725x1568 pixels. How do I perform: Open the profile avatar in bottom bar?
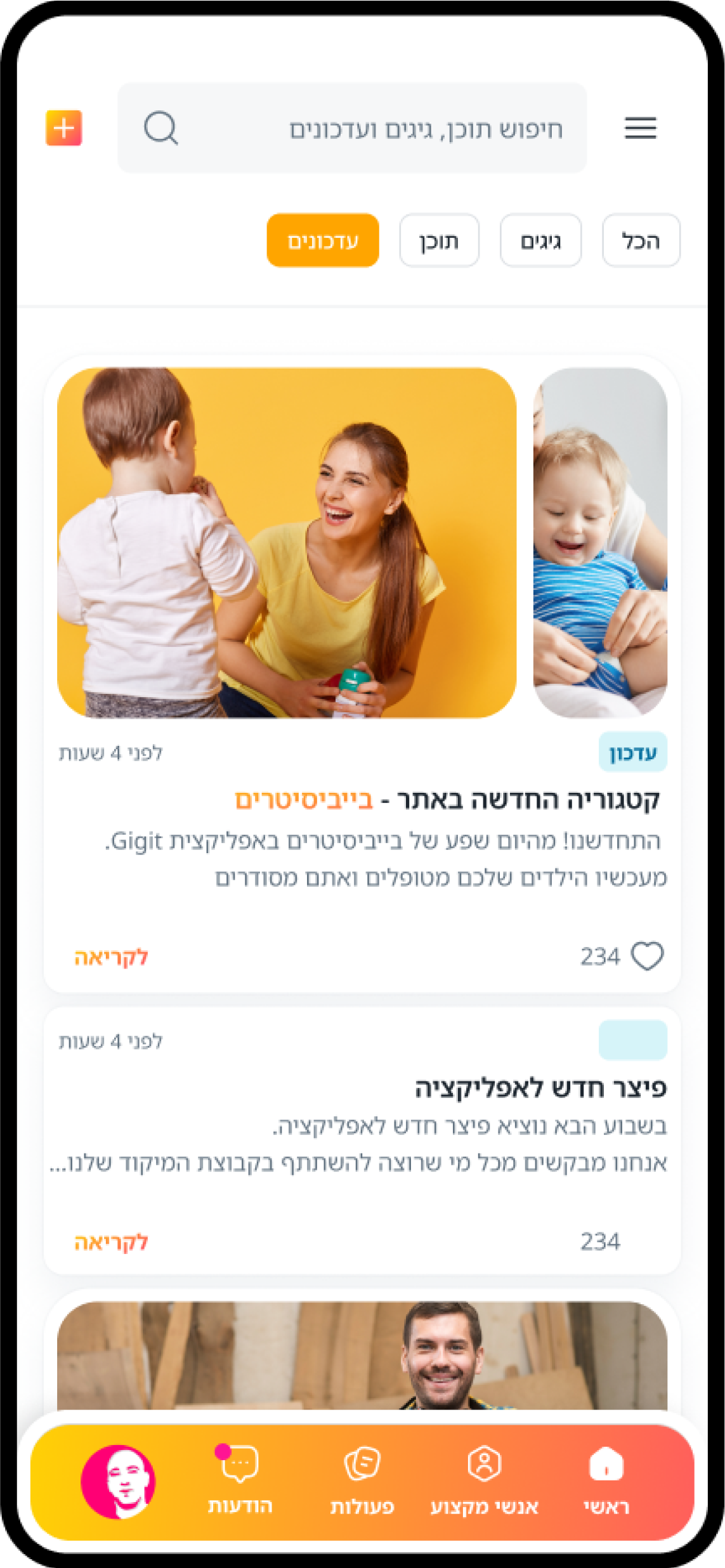[x=118, y=1482]
